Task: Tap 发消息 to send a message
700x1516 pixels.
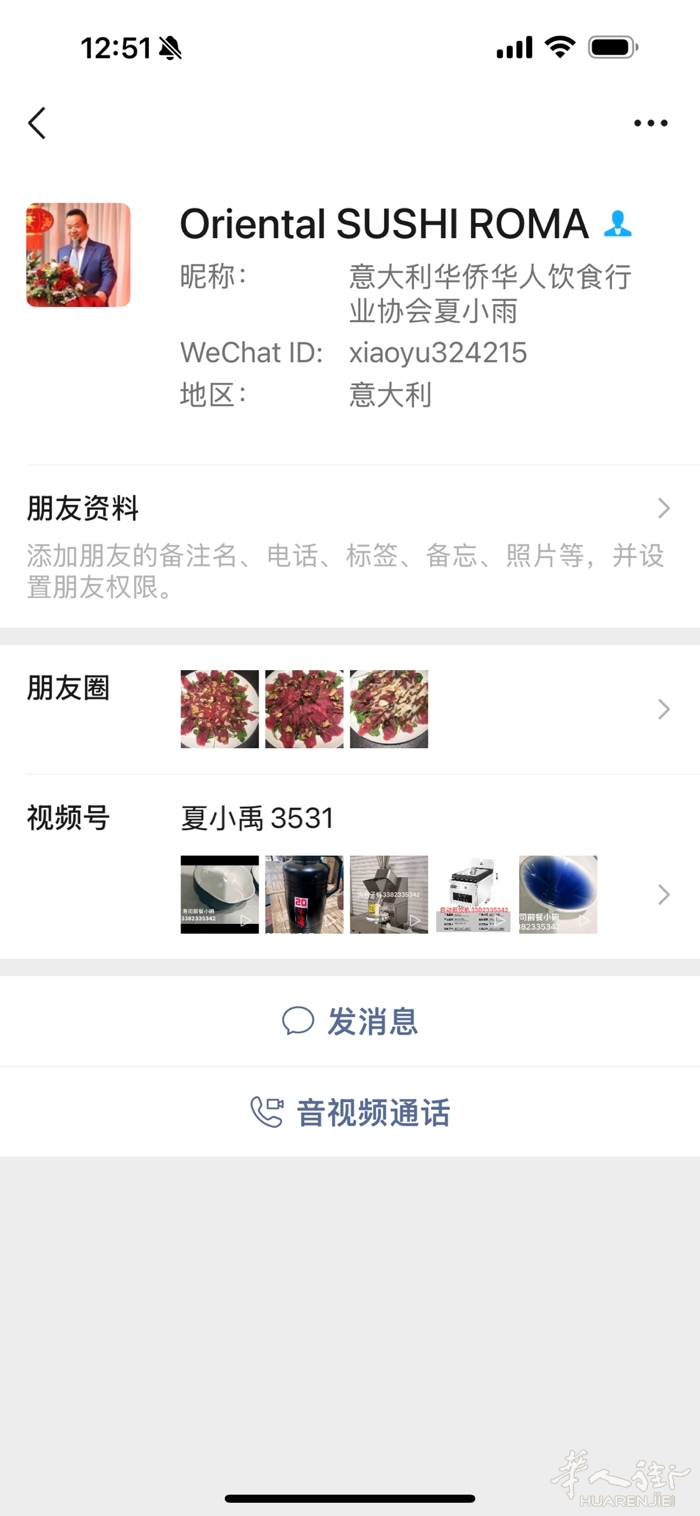Action: [350, 1021]
